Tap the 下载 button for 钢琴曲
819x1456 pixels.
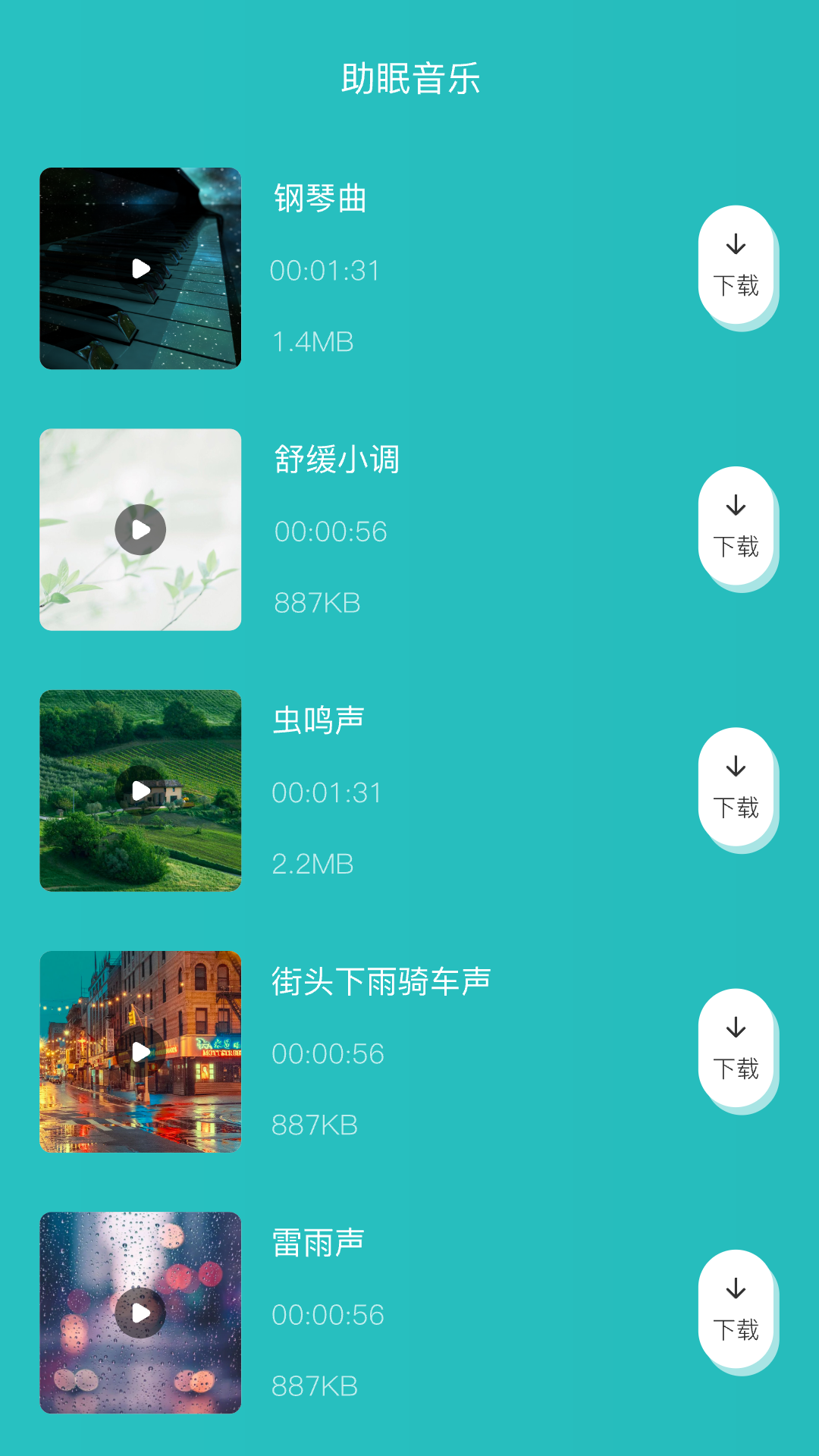(736, 284)
